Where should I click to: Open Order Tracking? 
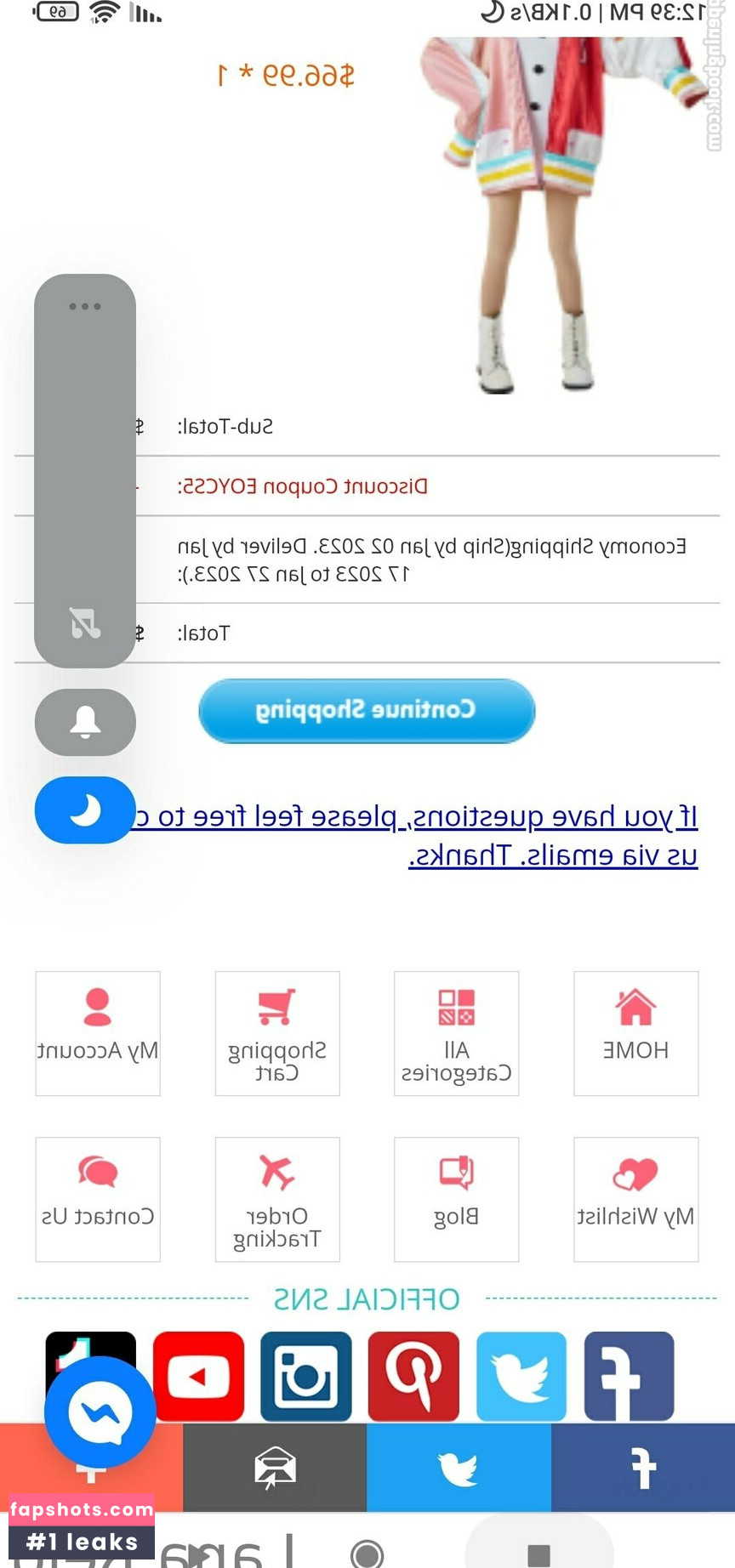pos(277,1199)
